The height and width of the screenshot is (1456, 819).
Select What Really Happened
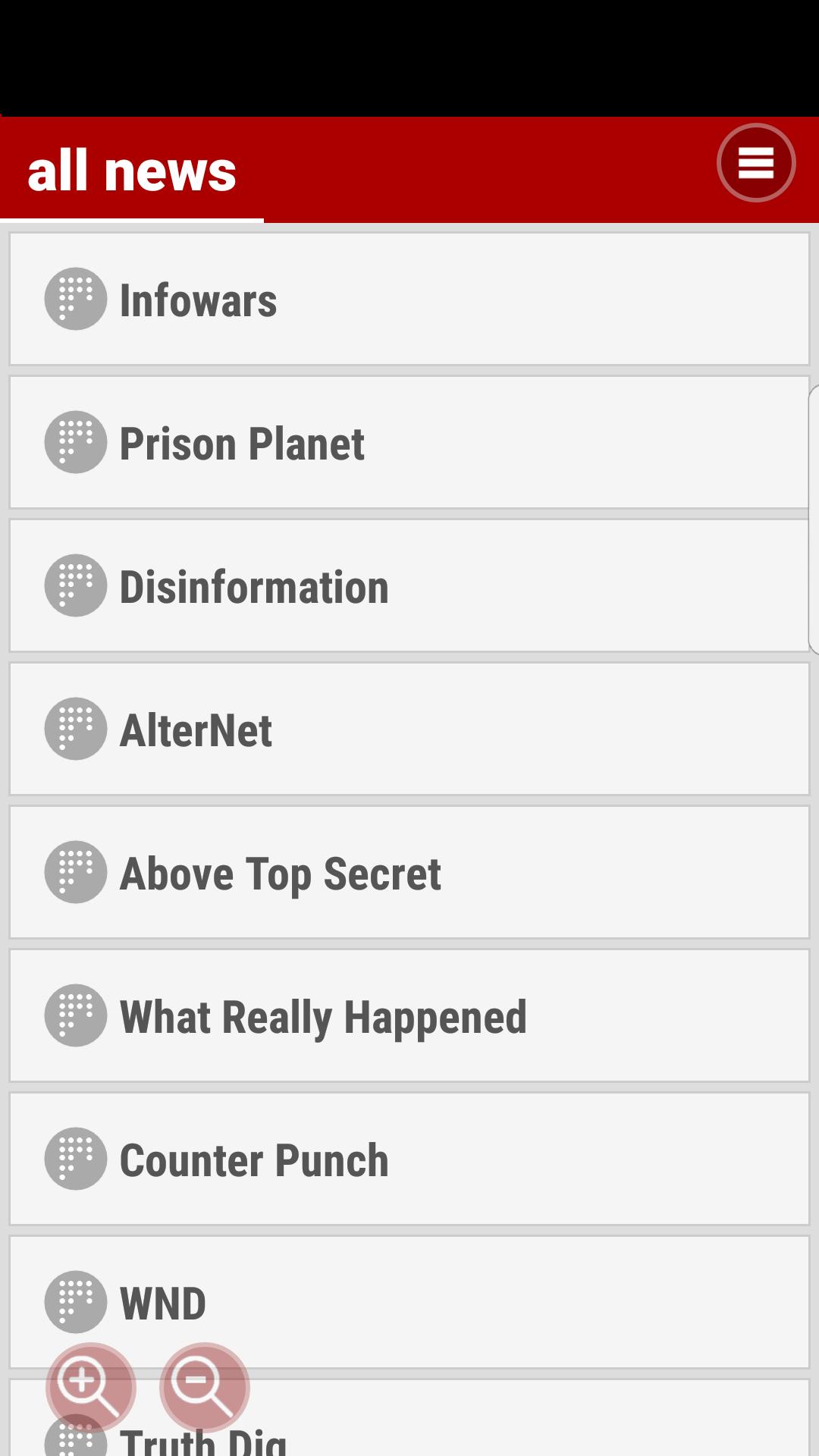tap(409, 1015)
